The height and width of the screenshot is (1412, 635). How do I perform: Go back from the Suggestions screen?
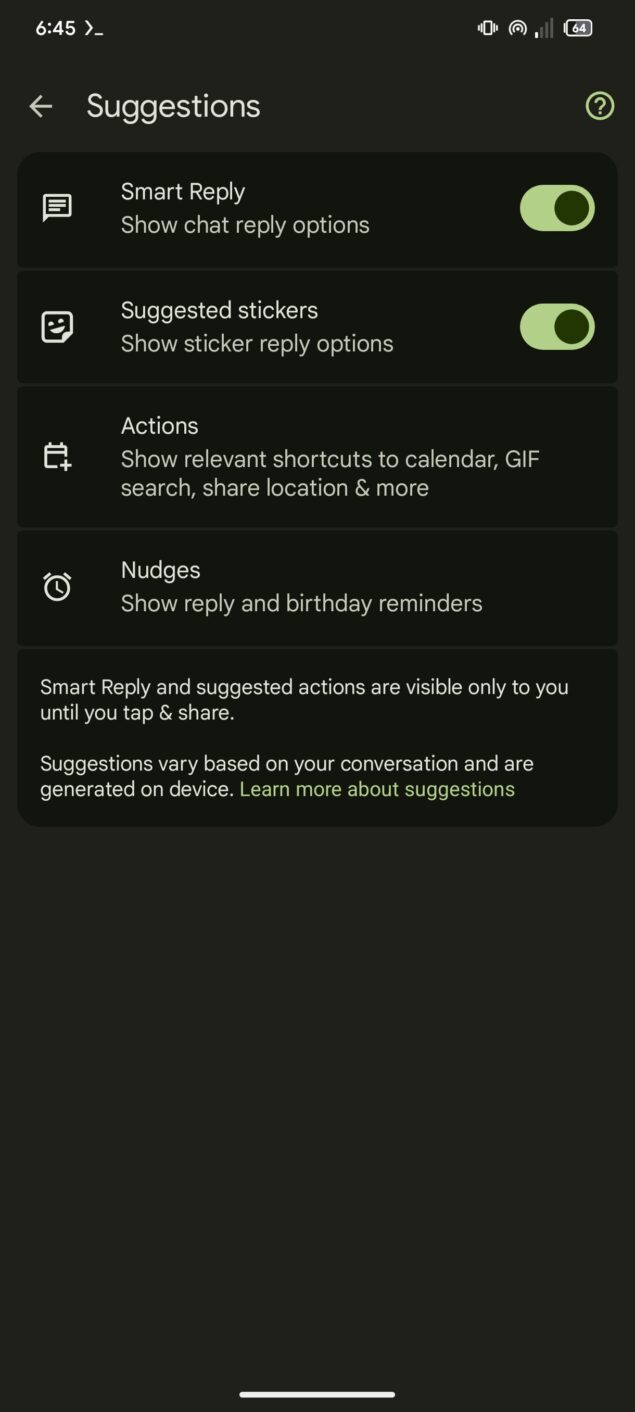[41, 106]
